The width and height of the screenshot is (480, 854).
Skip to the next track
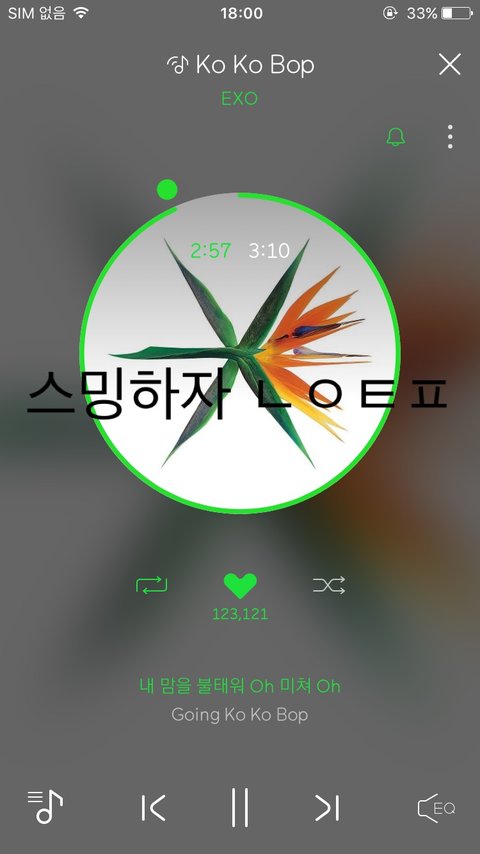(x=327, y=808)
